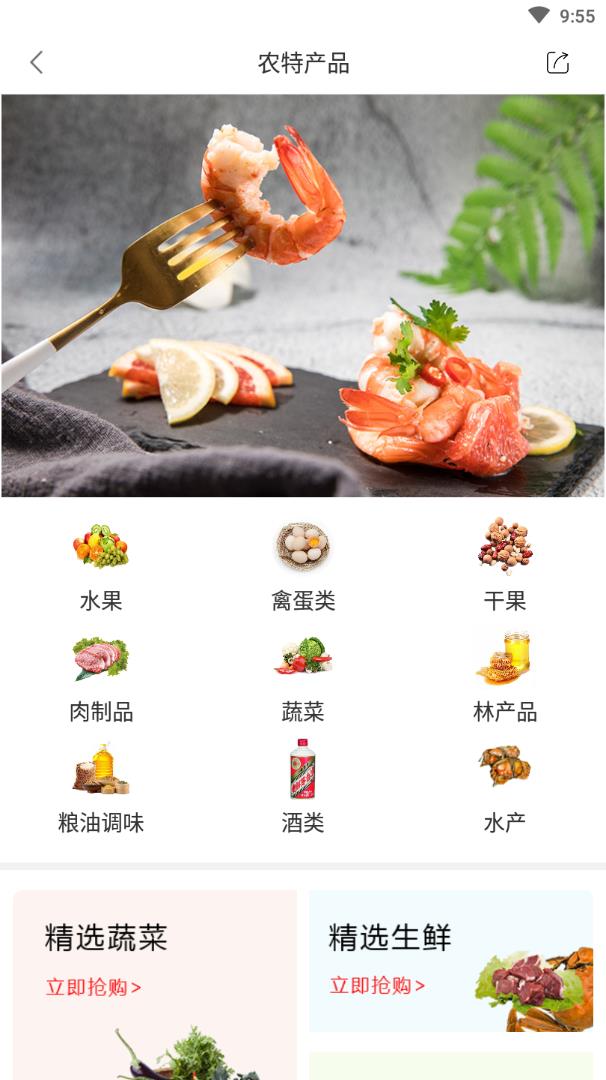Go back using the top-left arrow
Screen dimensions: 606x1080
(x=37, y=63)
